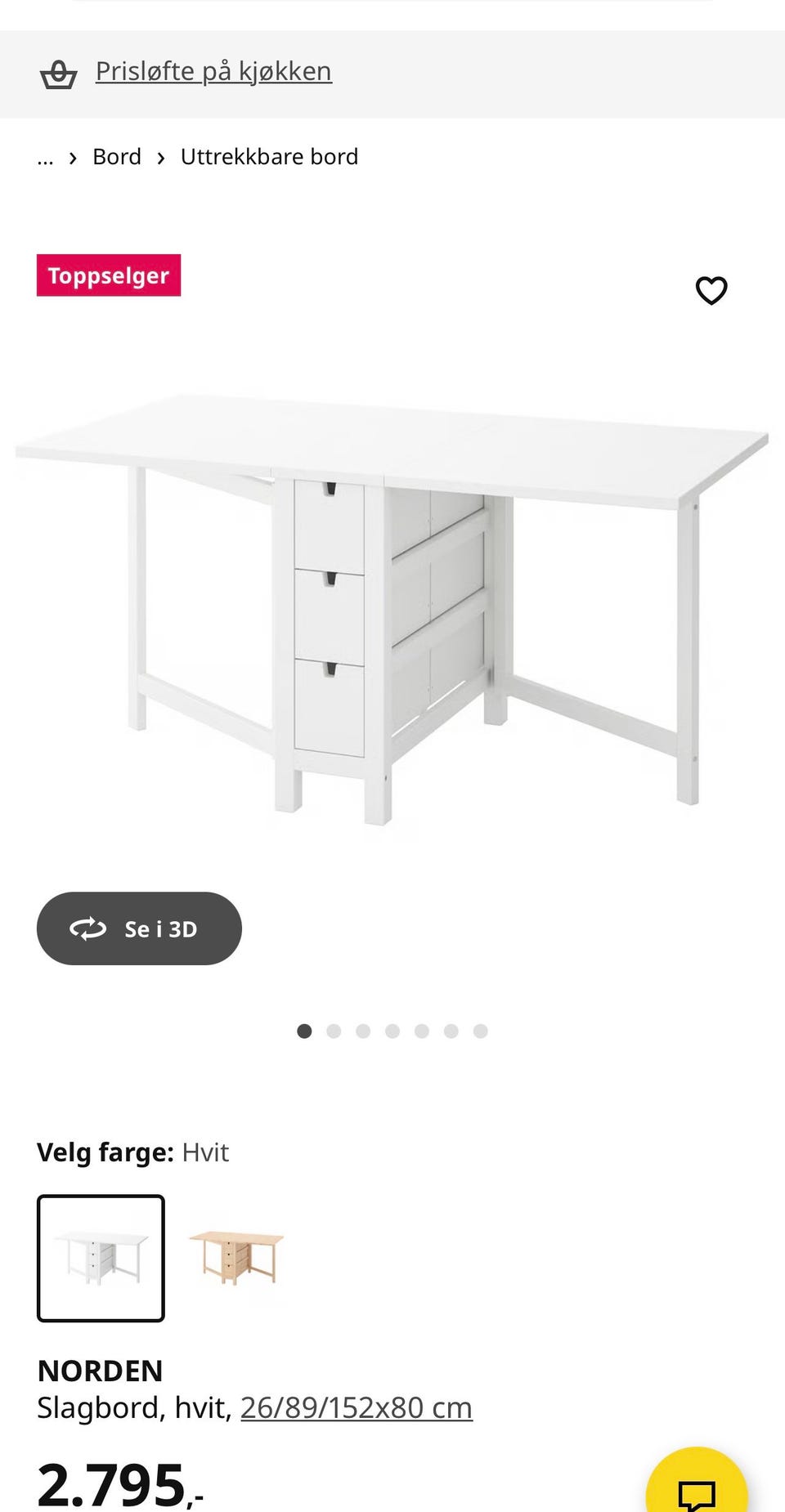Screen dimensions: 785x1512
Task: Select the white color variant thumbnail
Action: [101, 1258]
